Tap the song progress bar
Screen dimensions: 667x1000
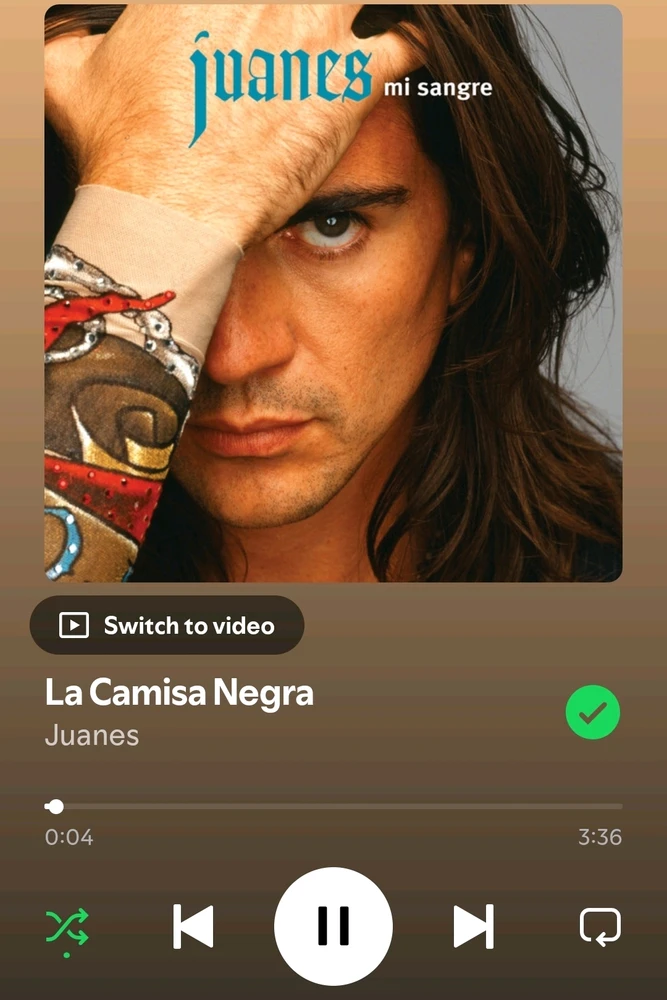tap(335, 806)
